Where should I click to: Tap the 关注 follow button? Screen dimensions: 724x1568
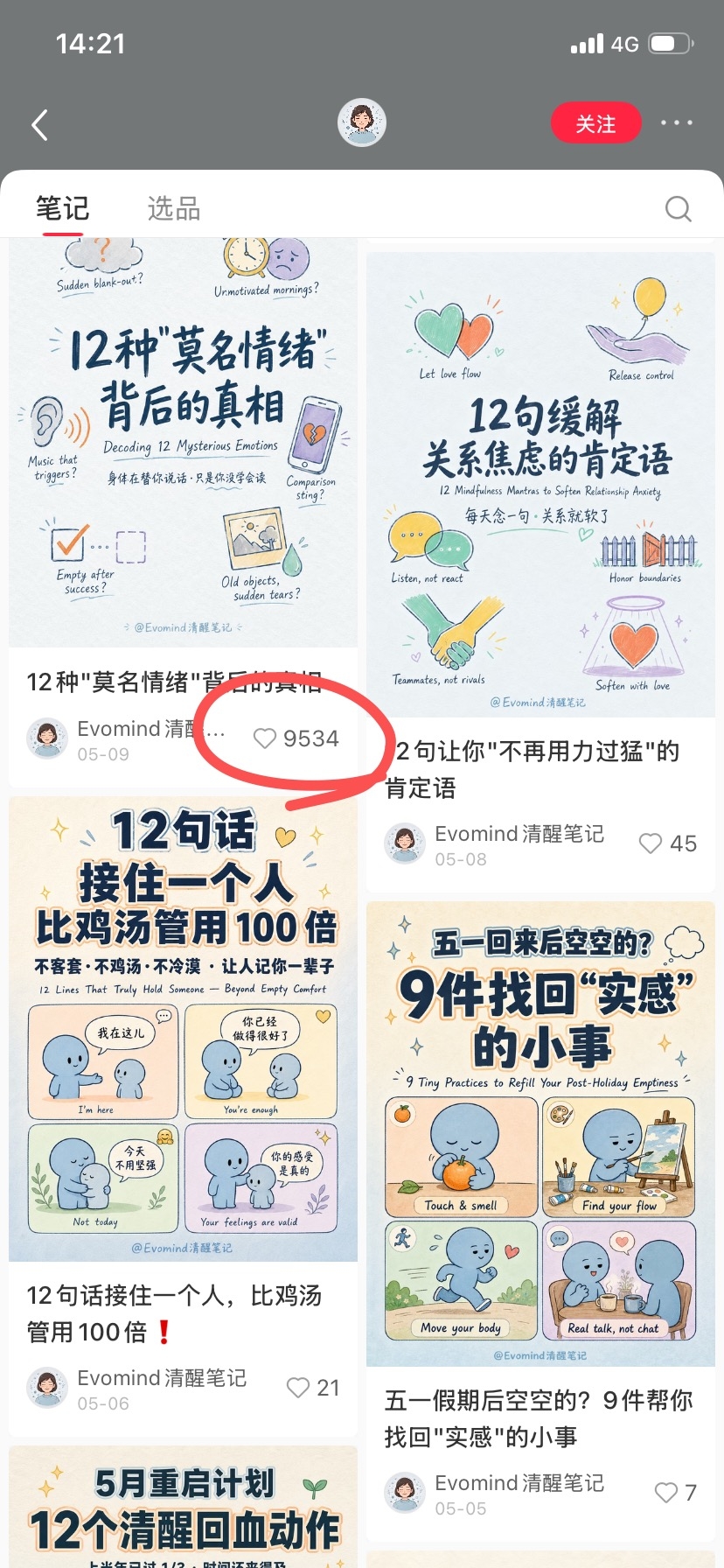595,123
